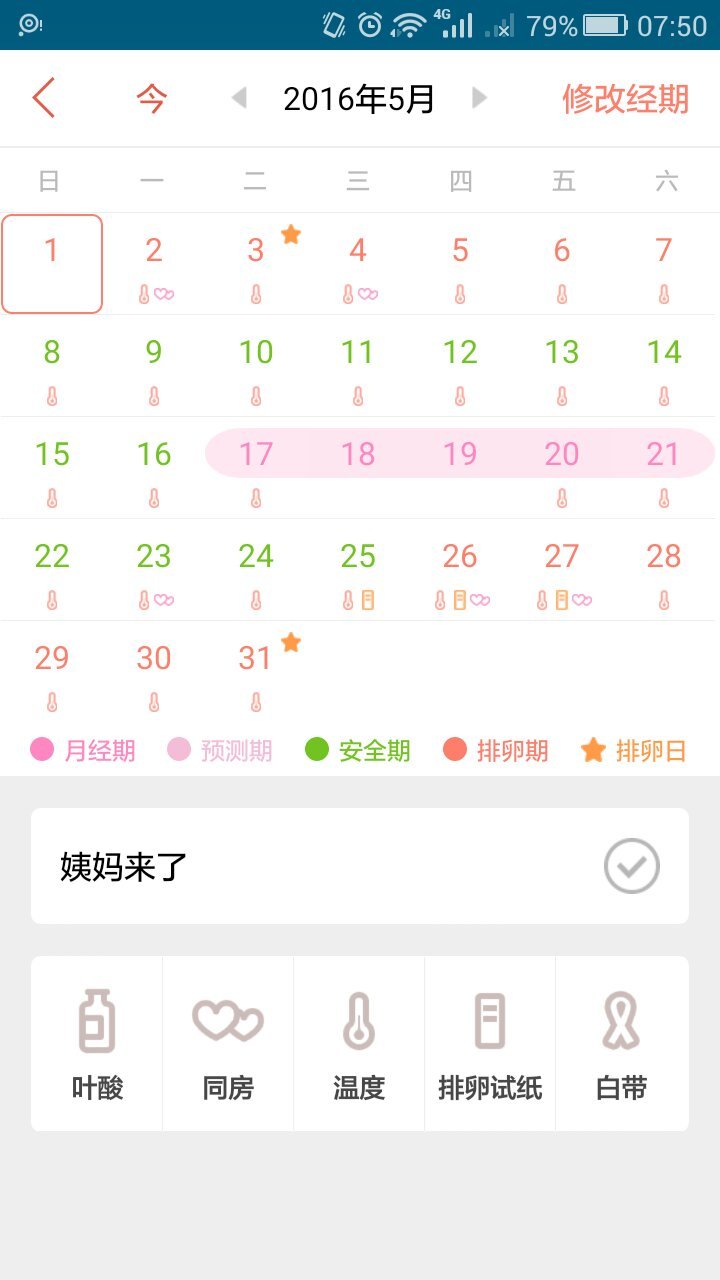Enter 温度 body temperature
Image resolution: width=720 pixels, height=1280 pixels.
(359, 1044)
